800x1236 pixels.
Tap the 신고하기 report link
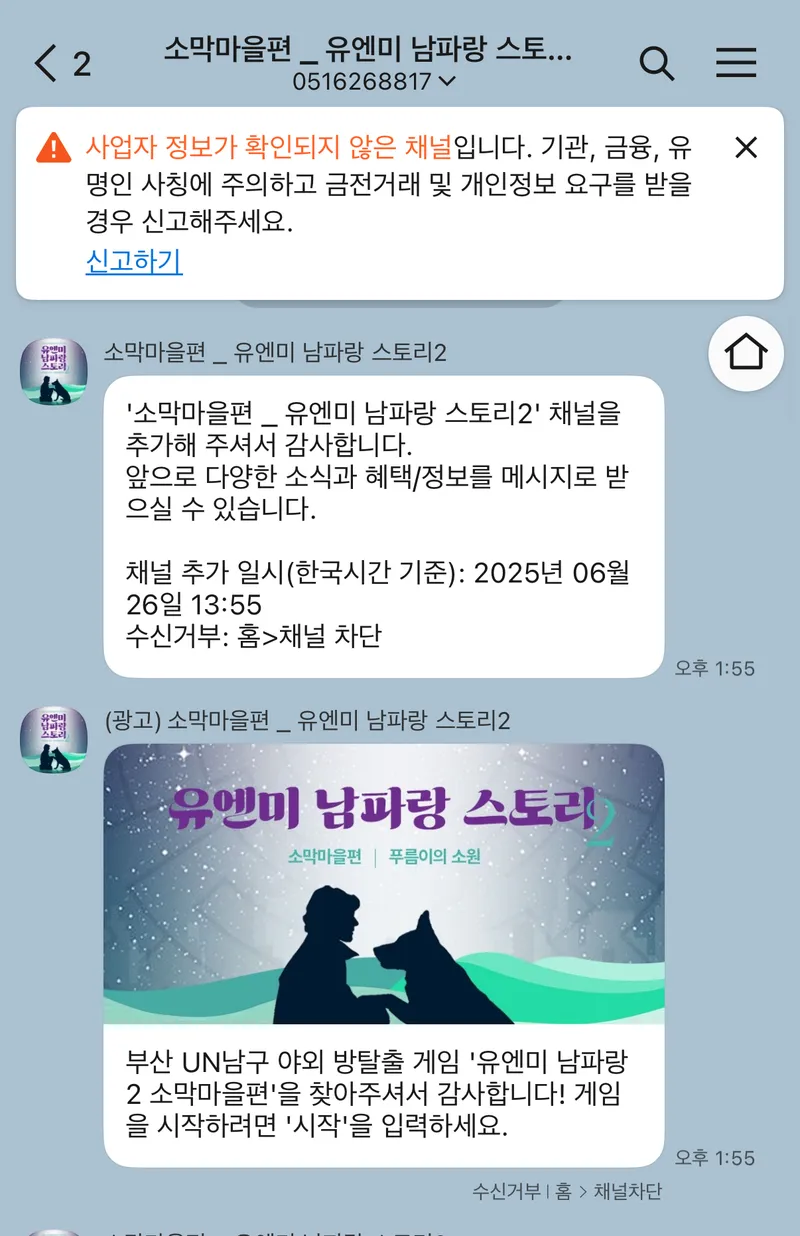click(x=133, y=262)
